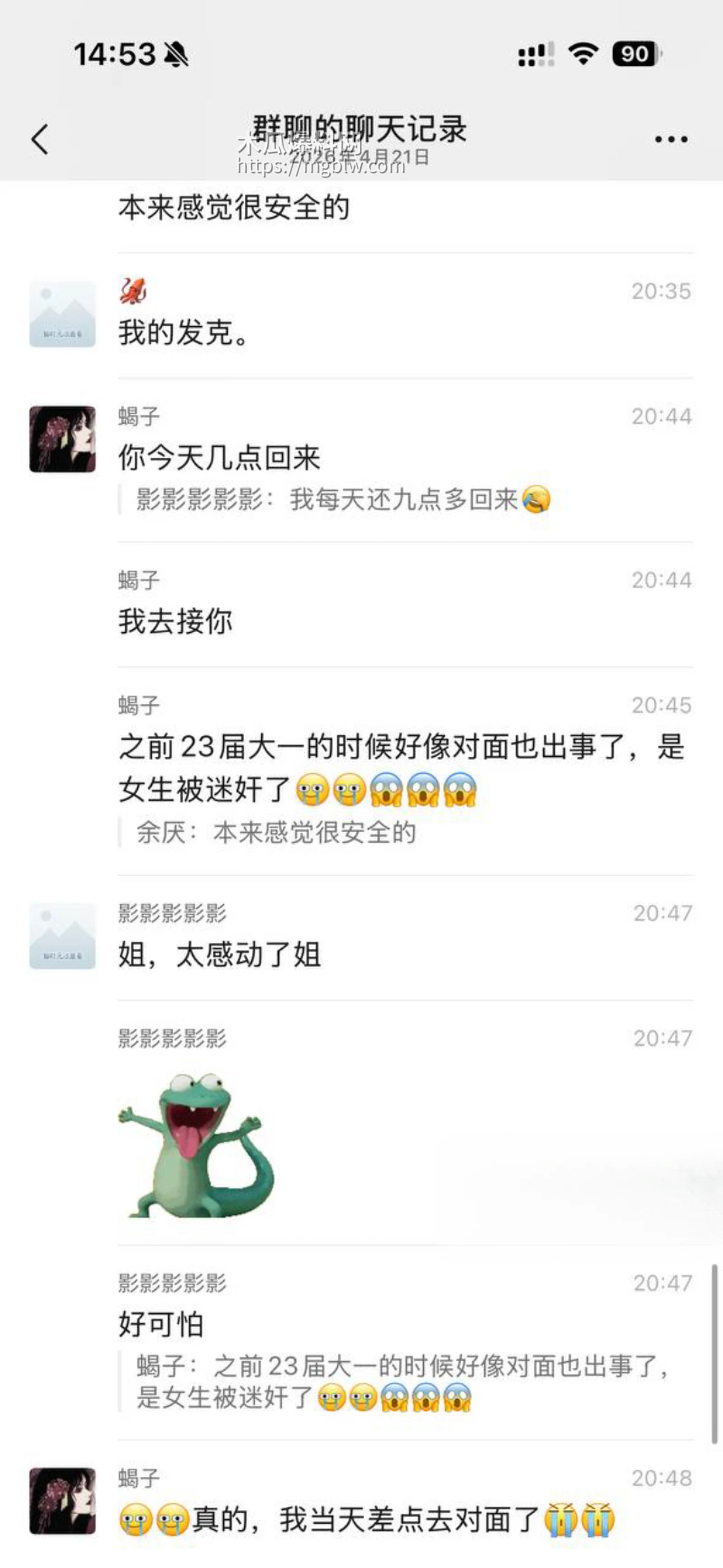This screenshot has height=1568, width=723.
Task: Tap the battery indicator showing 90
Action: [x=634, y=54]
